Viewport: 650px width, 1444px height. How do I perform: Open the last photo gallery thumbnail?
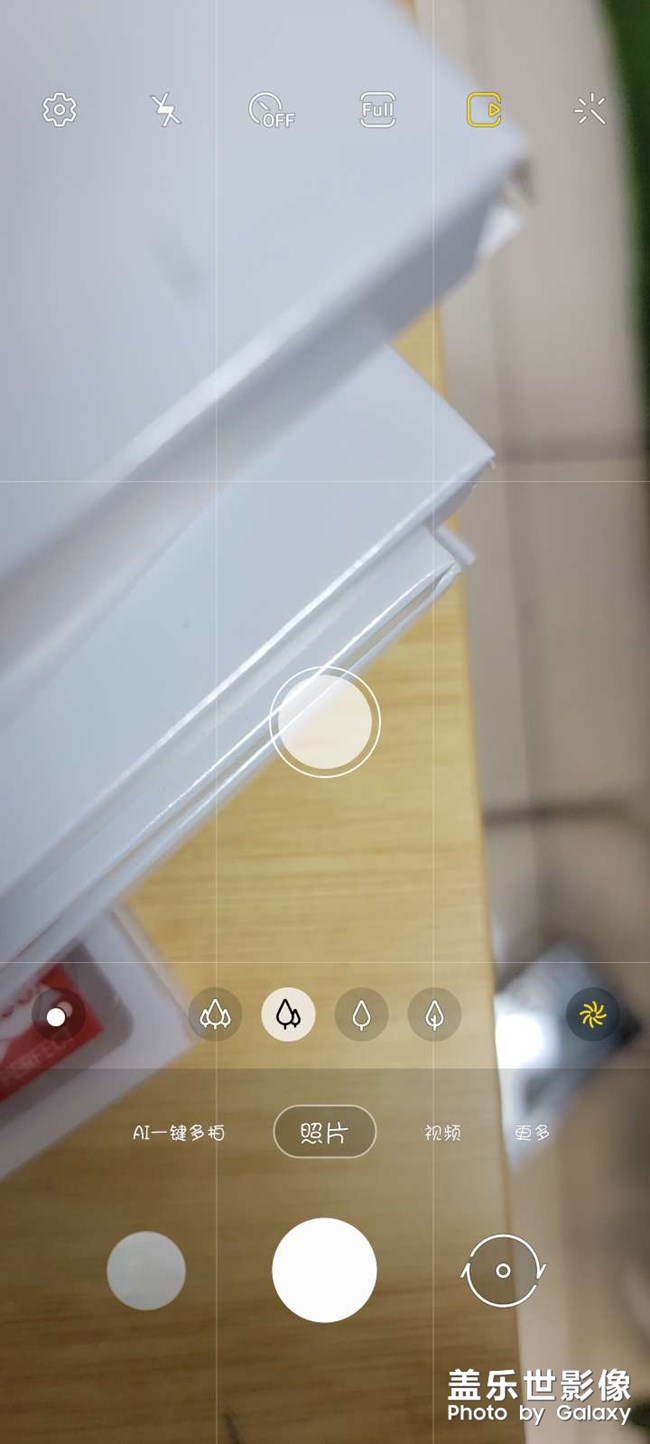146,1270
